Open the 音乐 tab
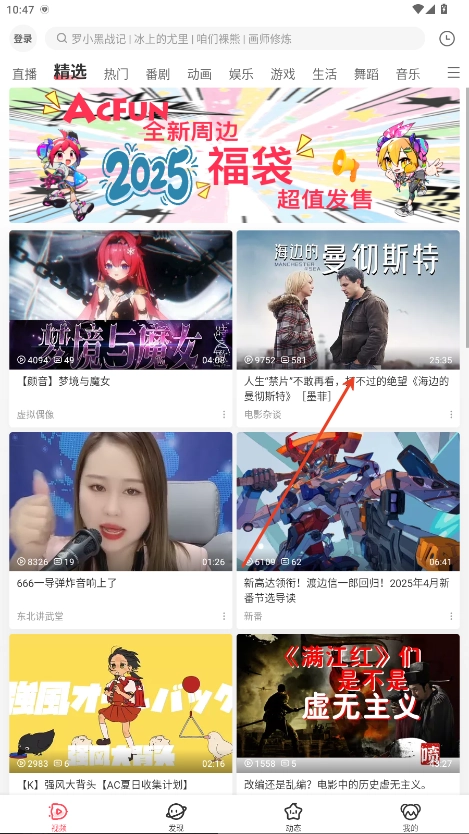The width and height of the screenshot is (469, 834). [408, 73]
